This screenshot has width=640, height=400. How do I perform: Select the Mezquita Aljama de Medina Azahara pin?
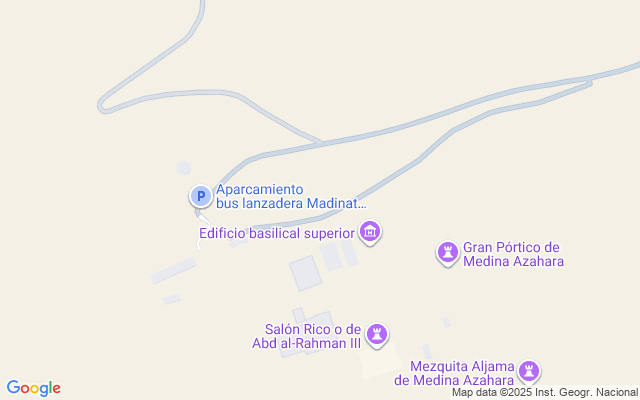point(529,372)
